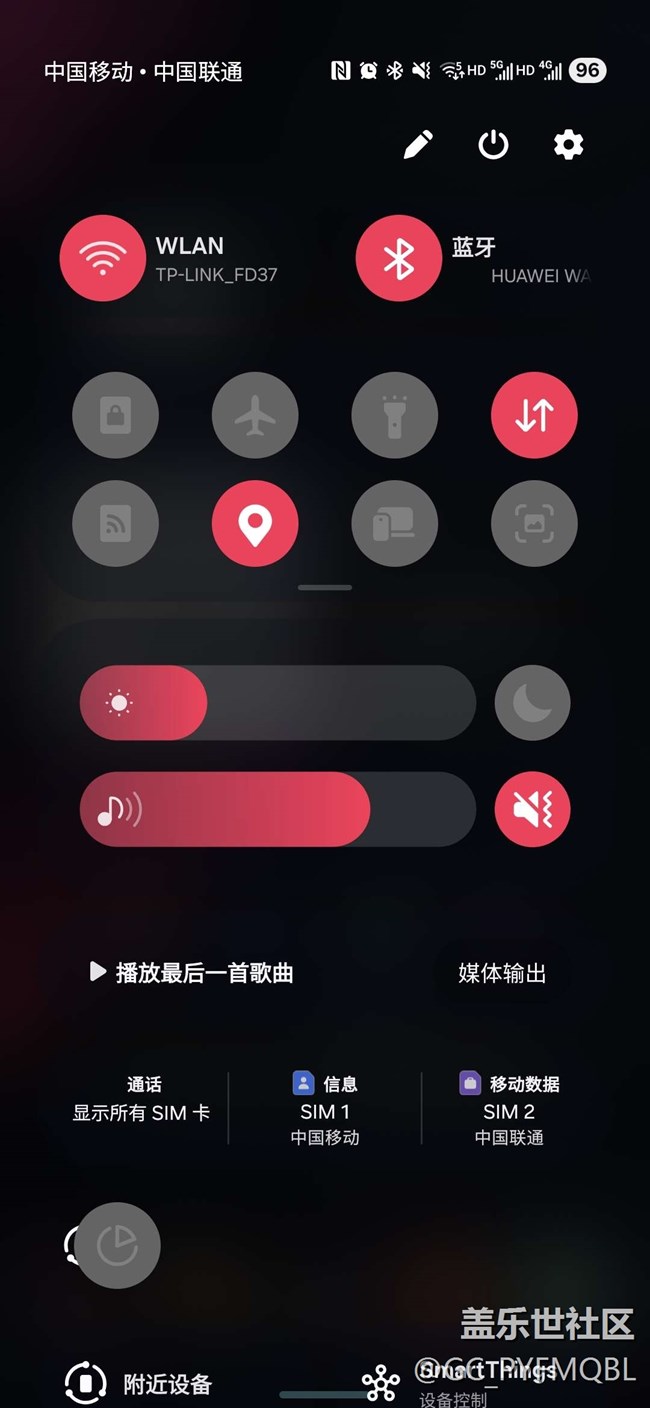Open the power off menu
The width and height of the screenshot is (650, 1408).
pos(493,145)
